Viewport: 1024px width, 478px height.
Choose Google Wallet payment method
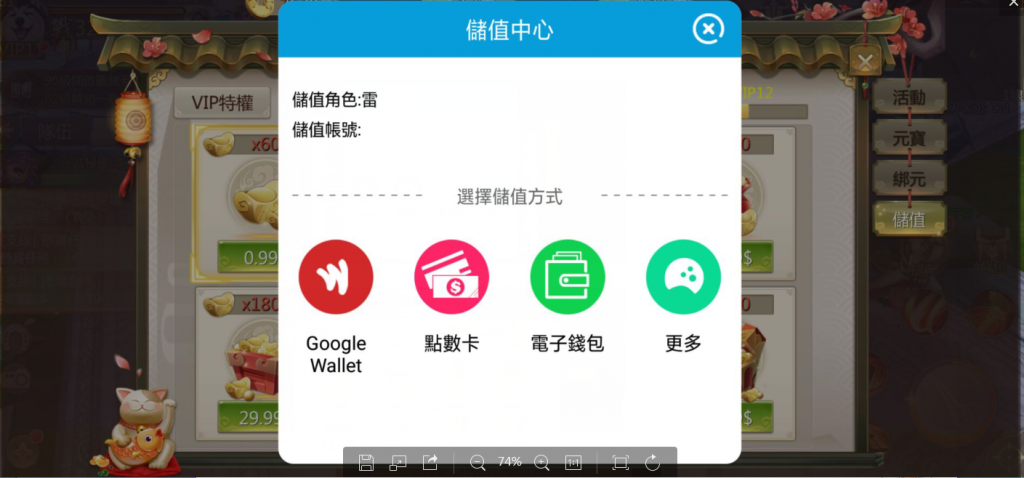(x=336, y=277)
